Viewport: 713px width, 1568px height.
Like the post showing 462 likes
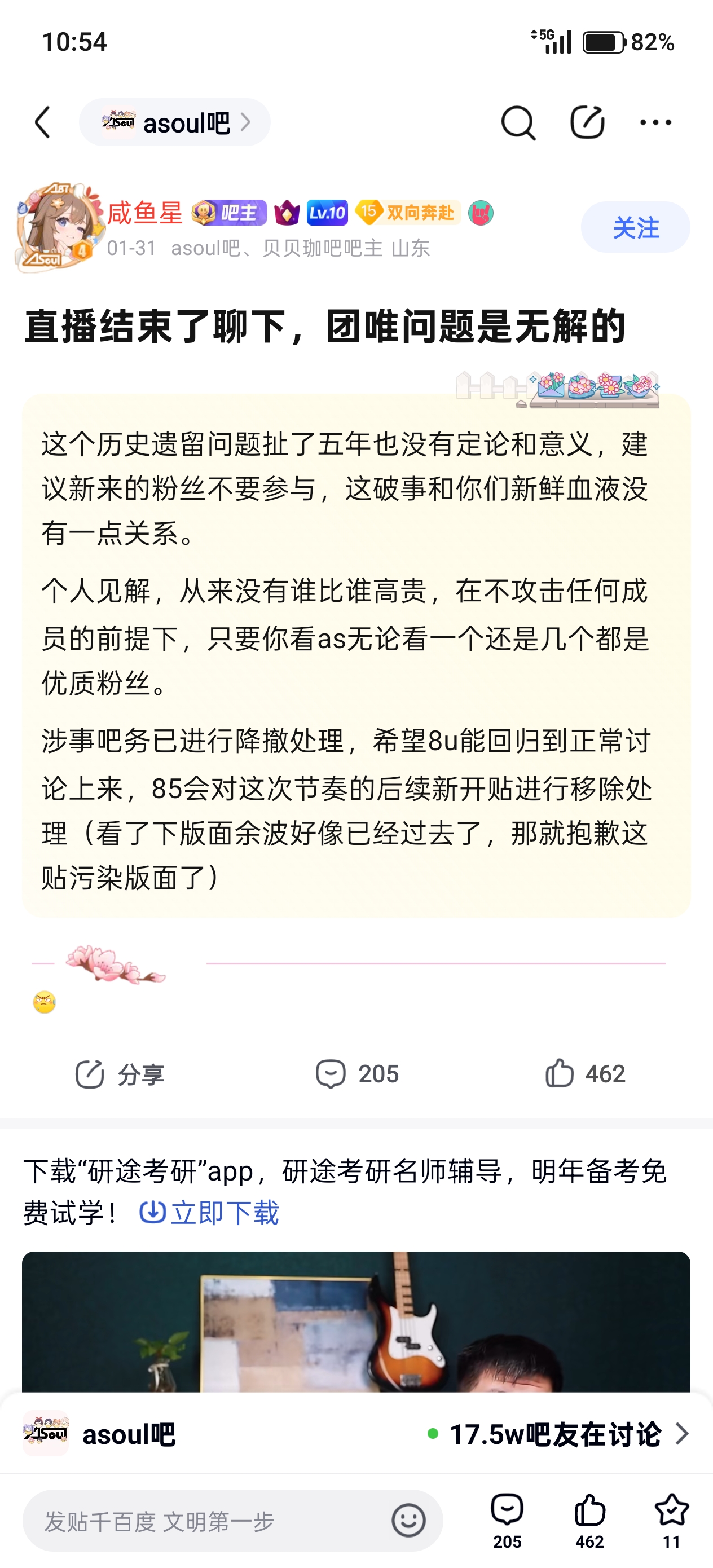point(585,1074)
